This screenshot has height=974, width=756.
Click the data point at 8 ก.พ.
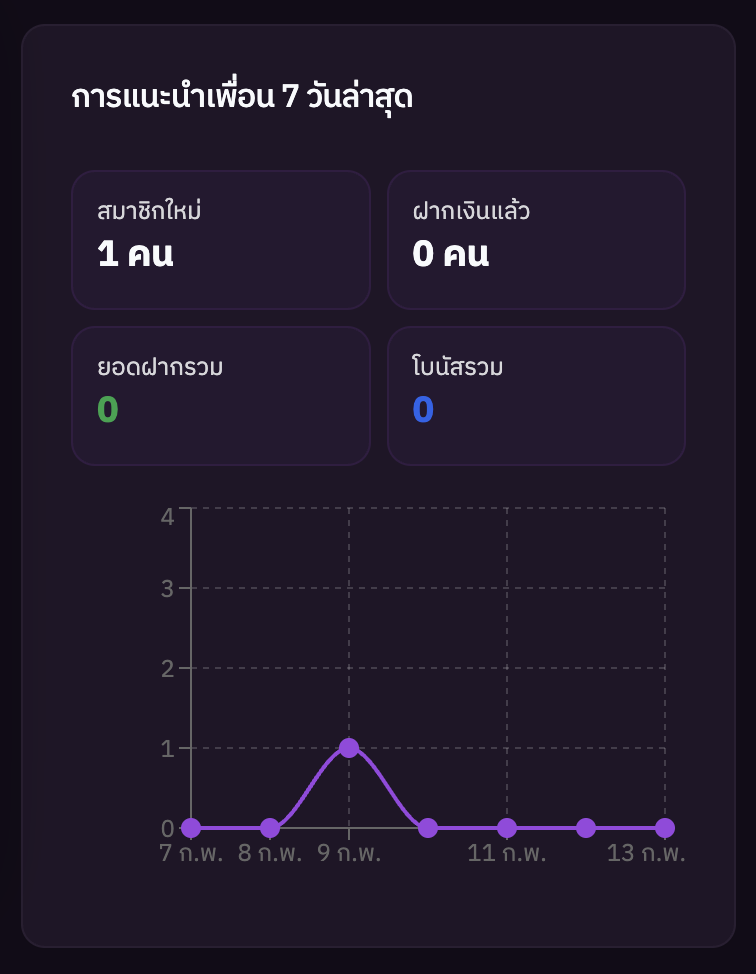tap(270, 828)
